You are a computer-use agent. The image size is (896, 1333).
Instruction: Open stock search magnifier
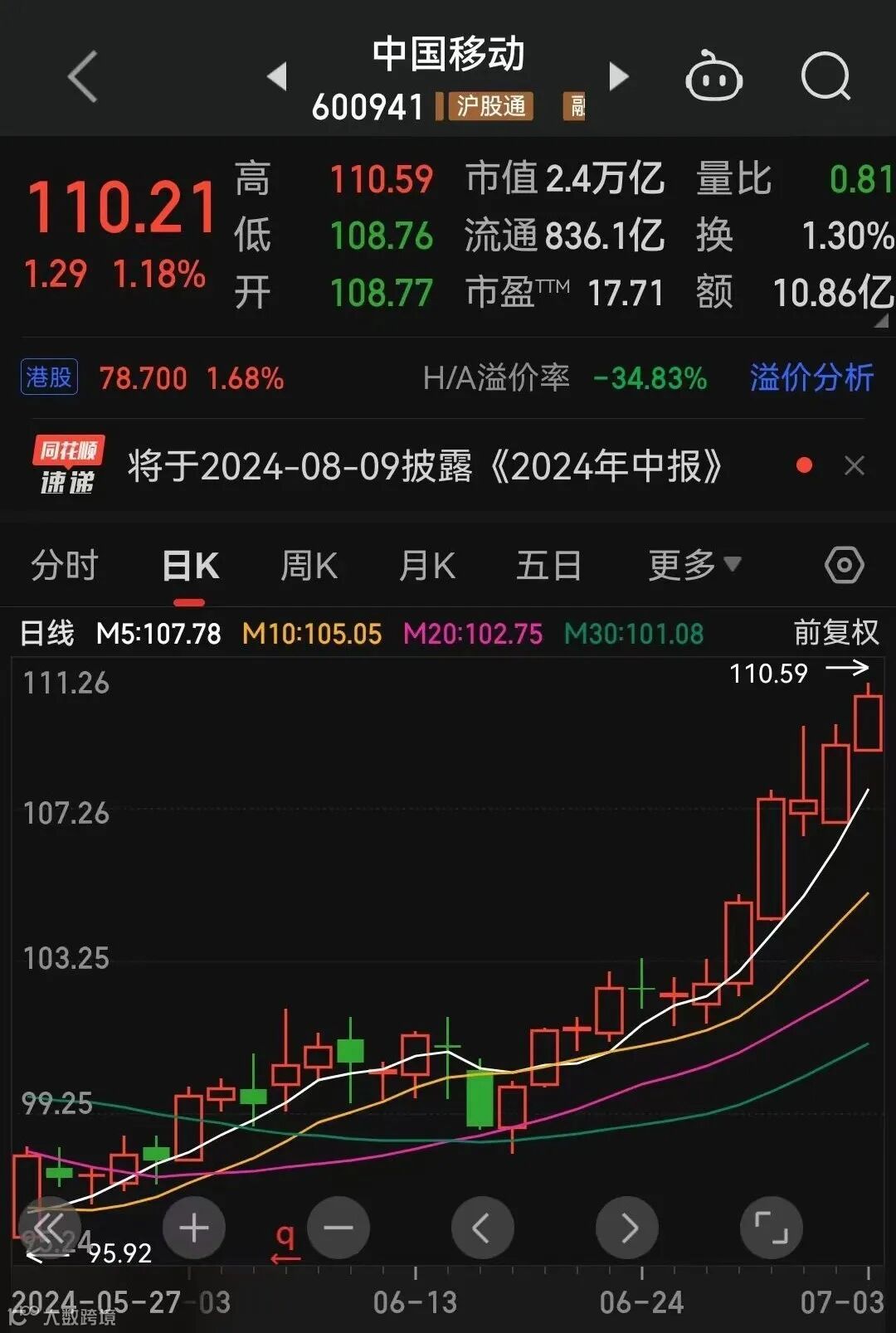click(x=825, y=76)
